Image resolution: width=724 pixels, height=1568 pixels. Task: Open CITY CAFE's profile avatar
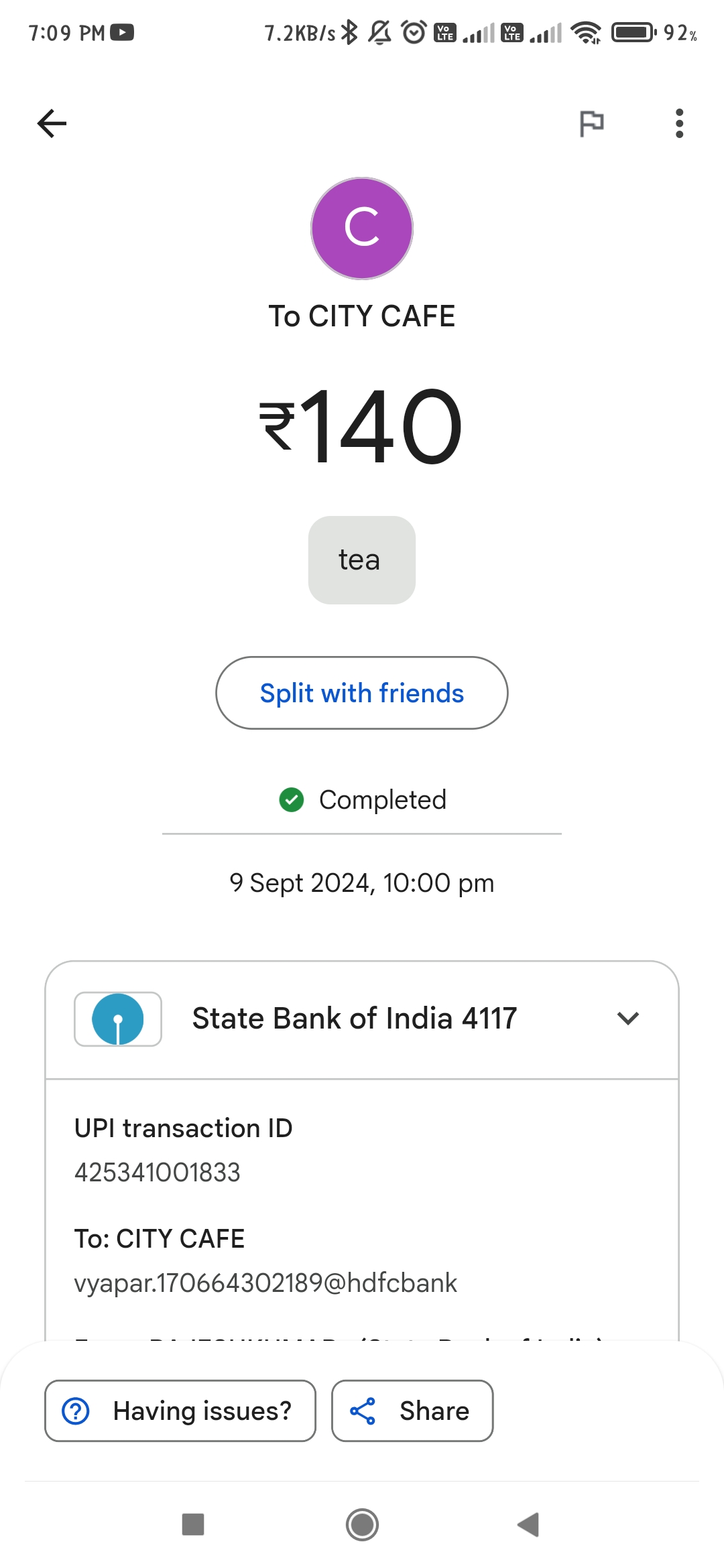click(362, 228)
